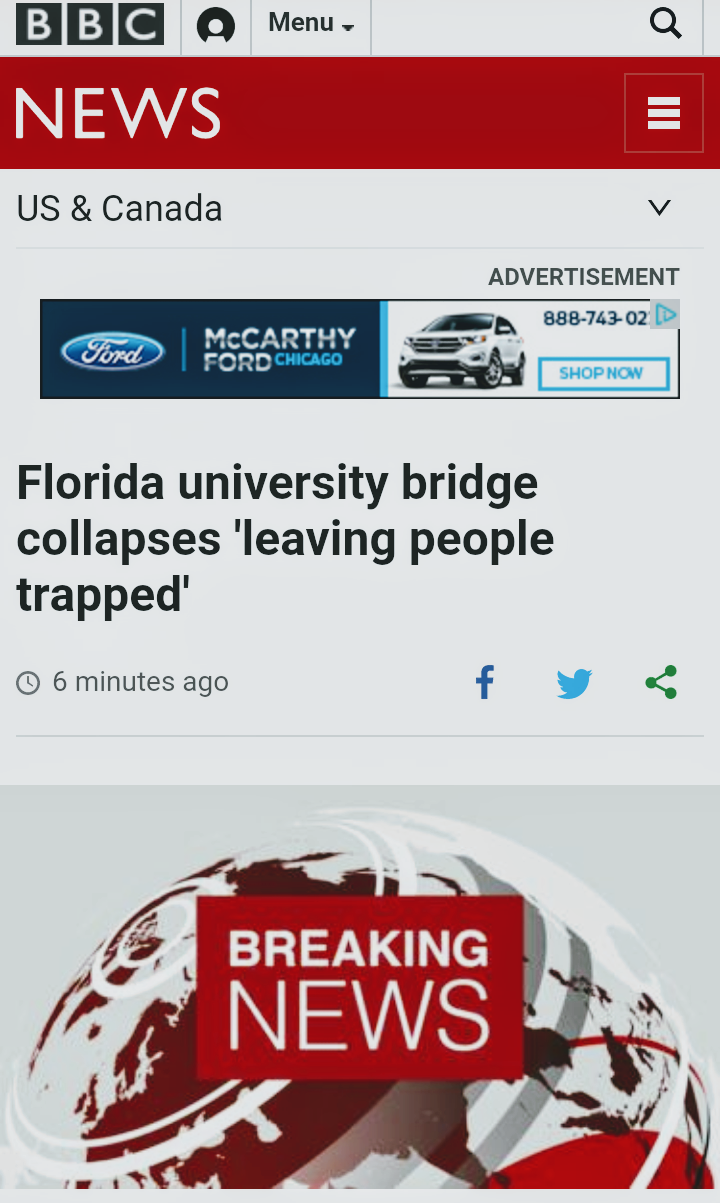Image resolution: width=720 pixels, height=1203 pixels.
Task: Open the BBC account sign-in icon
Action: [216, 25]
